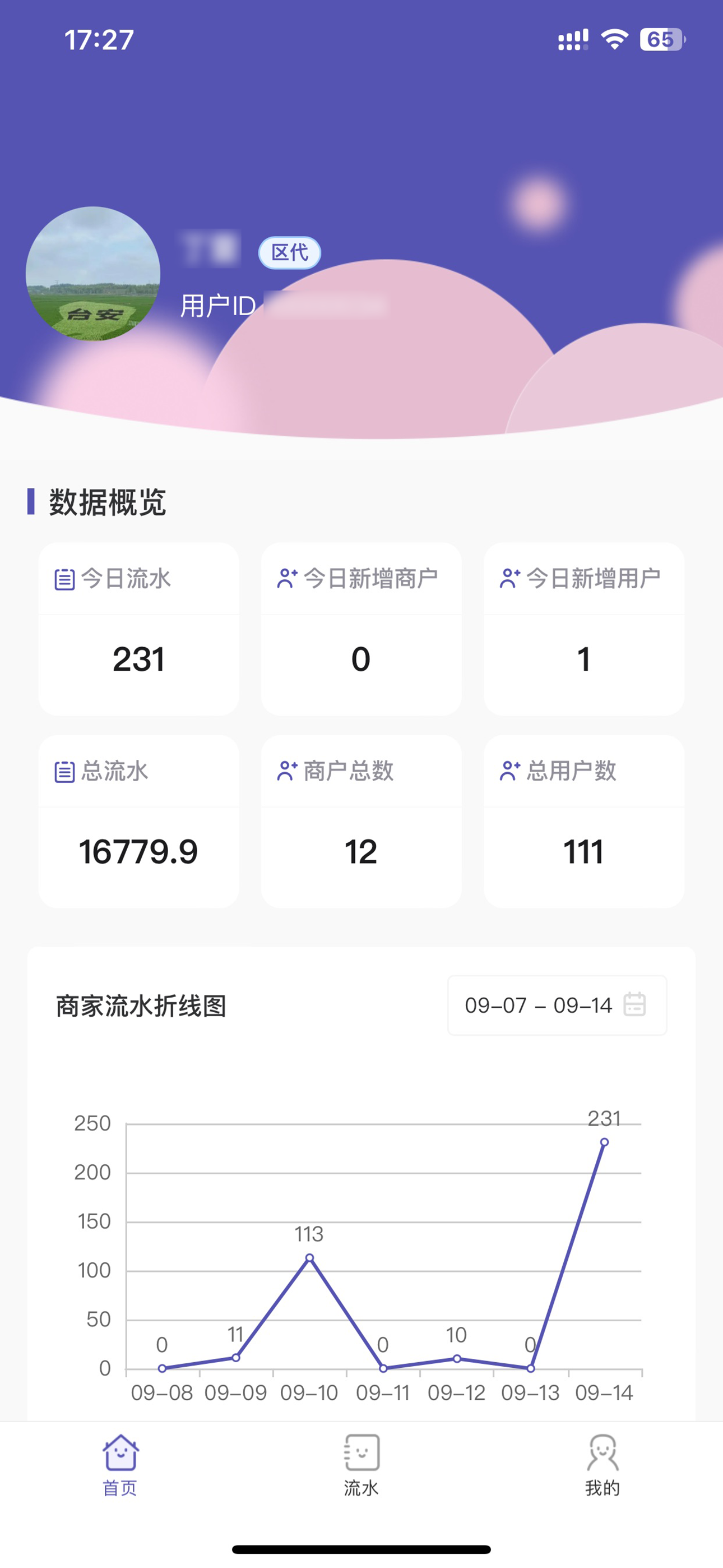Image resolution: width=723 pixels, height=1568 pixels.
Task: Click the 商户总数 add-person icon
Action: pos(288,772)
